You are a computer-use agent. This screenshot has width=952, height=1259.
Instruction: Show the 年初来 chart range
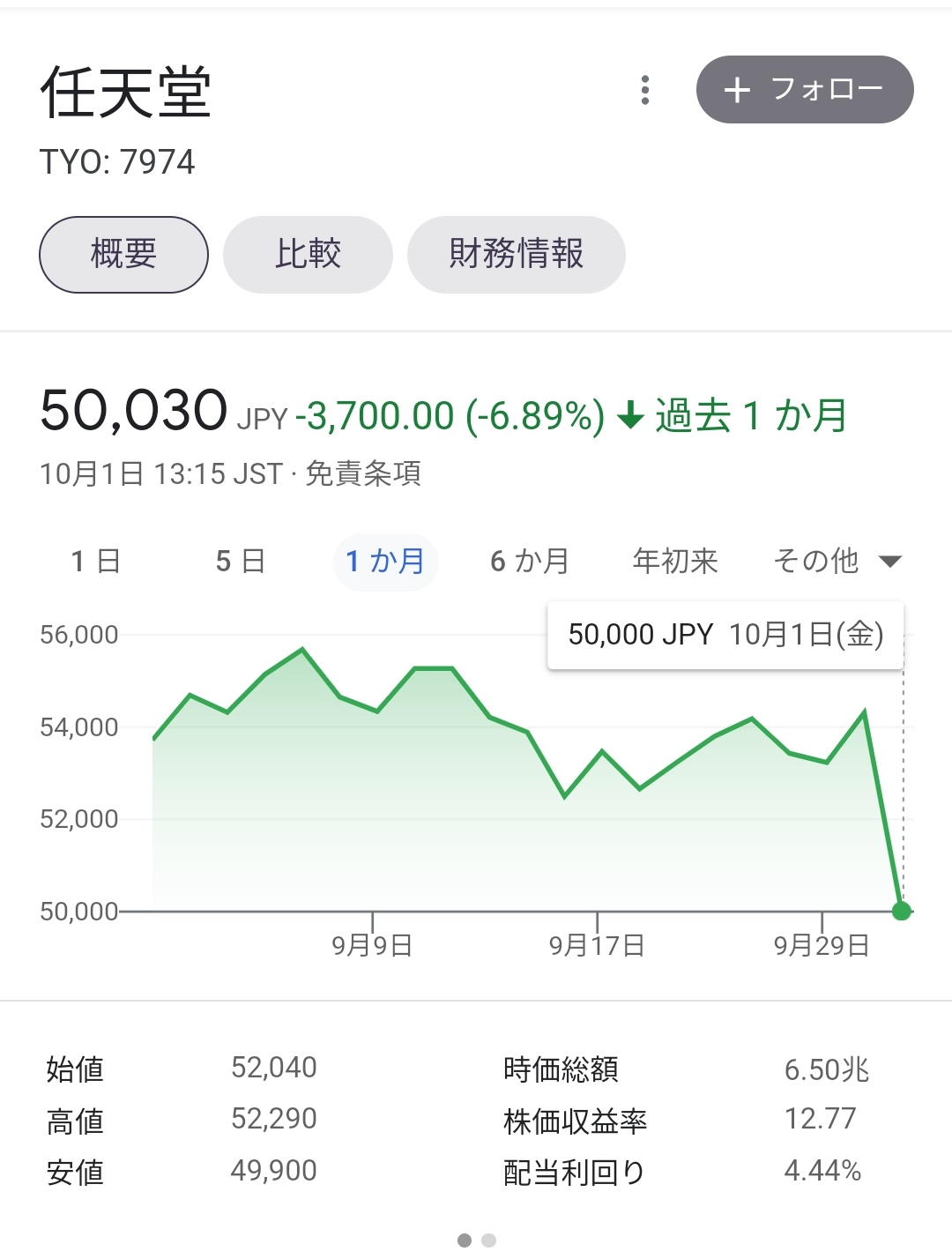pyautogui.click(x=675, y=561)
